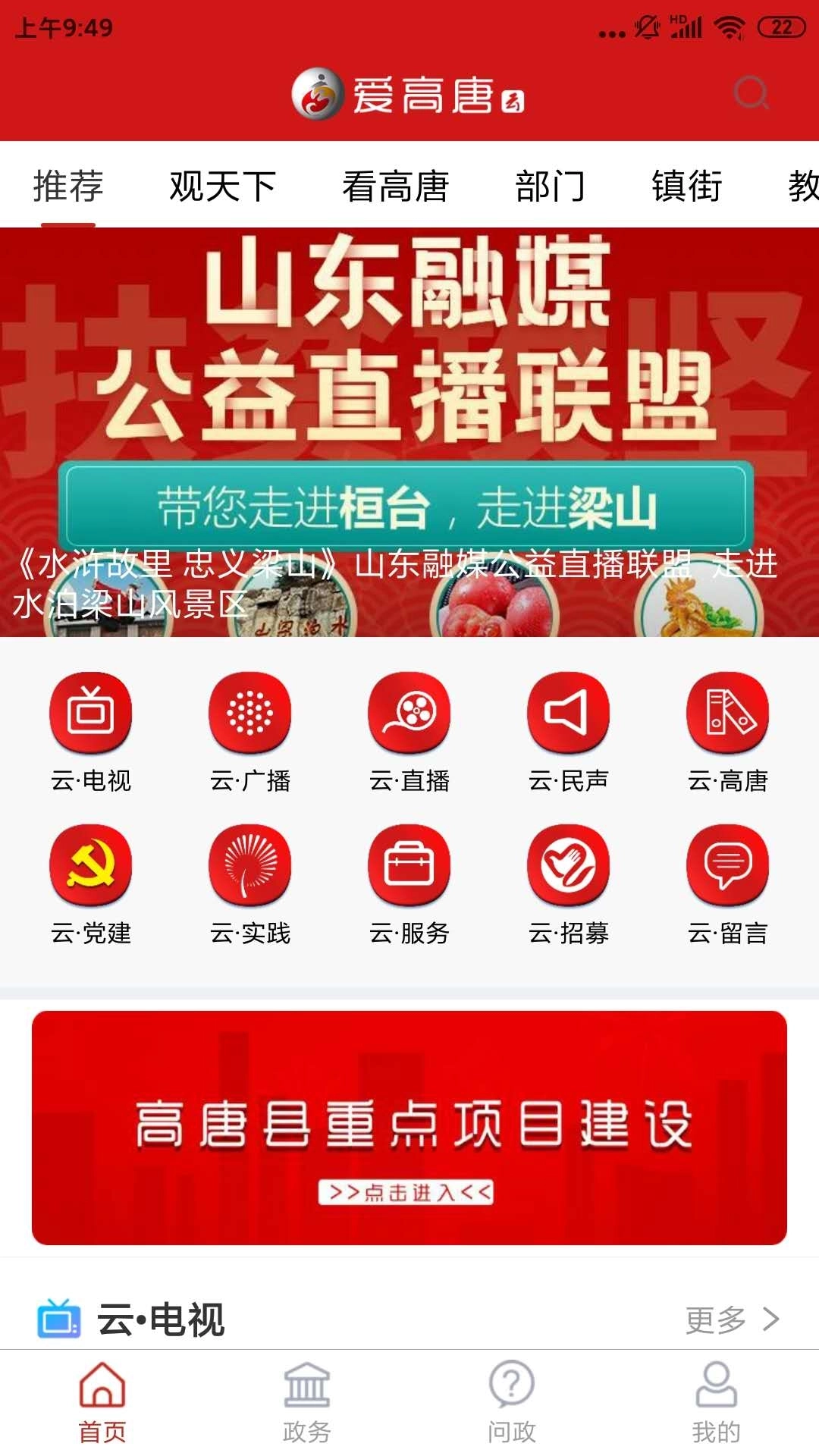This screenshot has width=819, height=1456.
Task: Open 云·直播 live streaming
Action: [409, 711]
